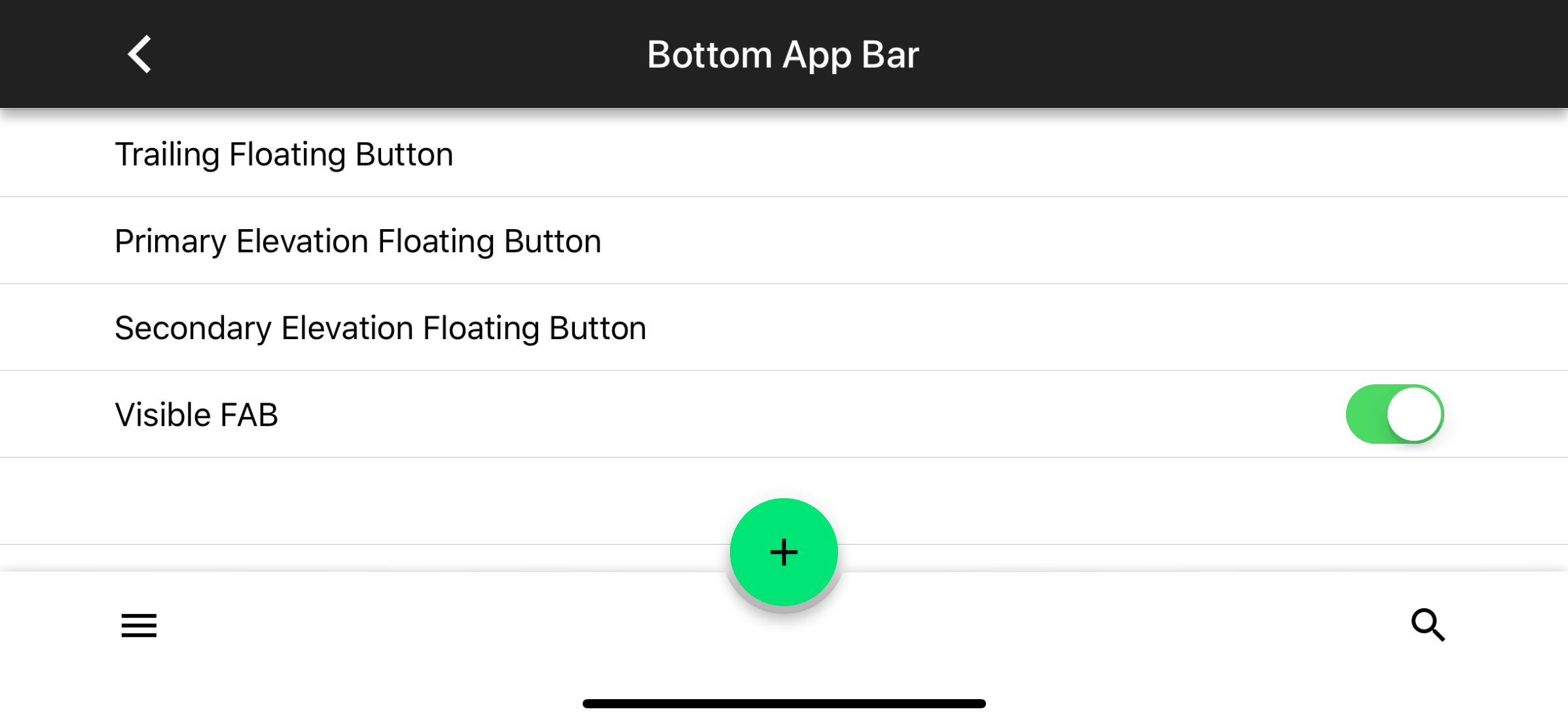Open the hamburger menu in bottom bar
This screenshot has height=724, width=1568.
tap(139, 625)
